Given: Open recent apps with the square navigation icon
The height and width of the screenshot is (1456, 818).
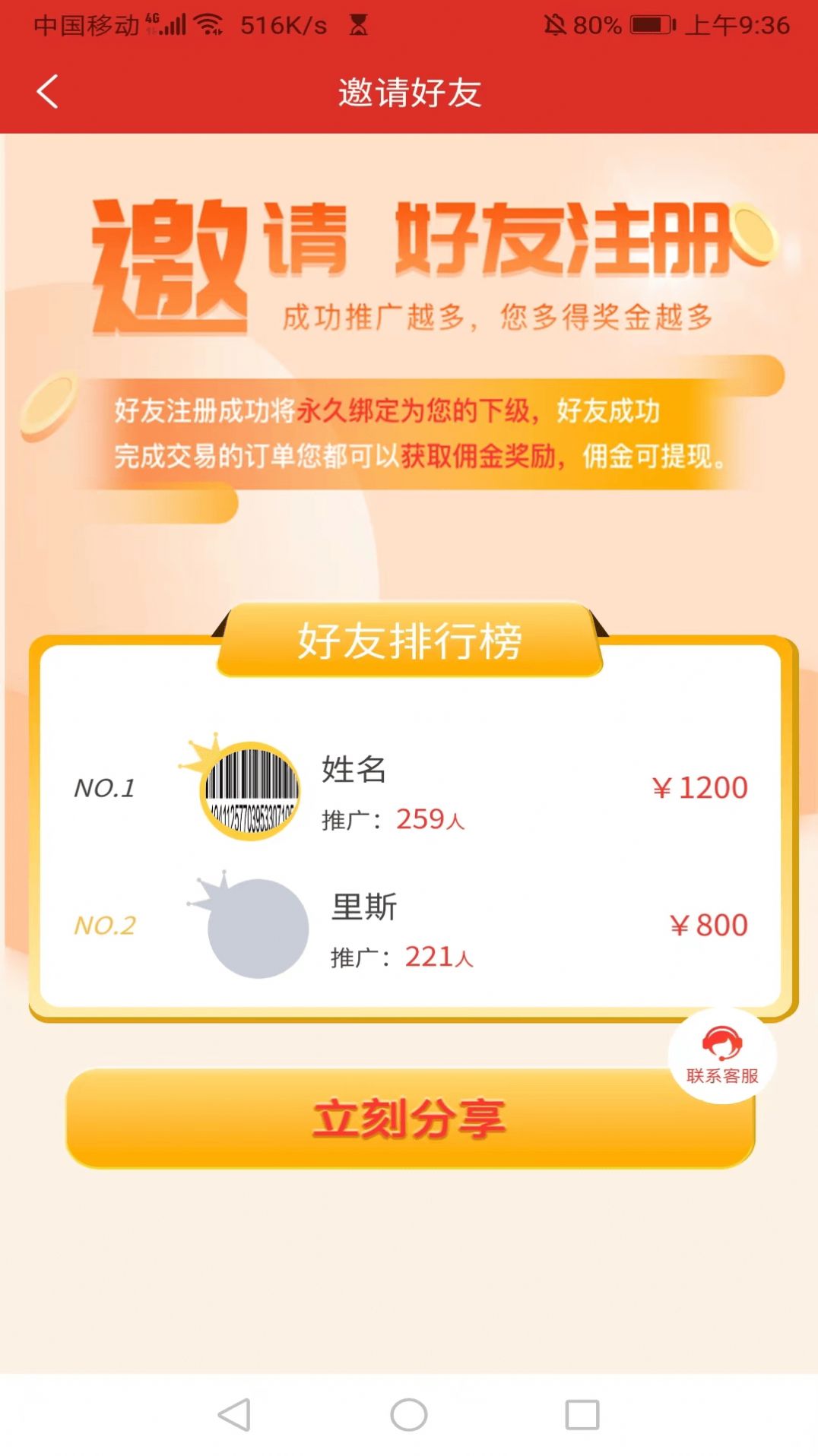Looking at the screenshot, I should [582, 1411].
